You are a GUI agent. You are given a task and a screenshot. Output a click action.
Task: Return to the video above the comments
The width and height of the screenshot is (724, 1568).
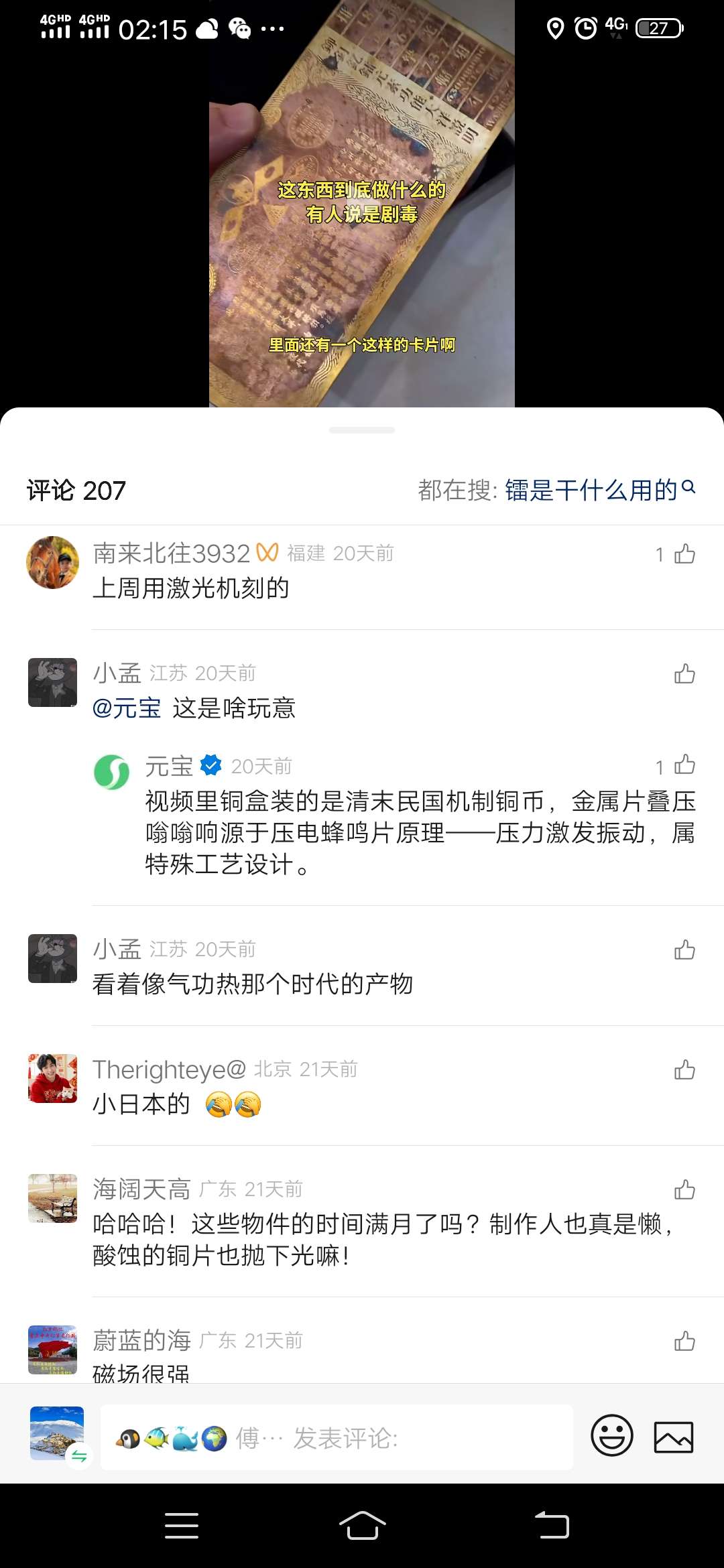click(362, 201)
